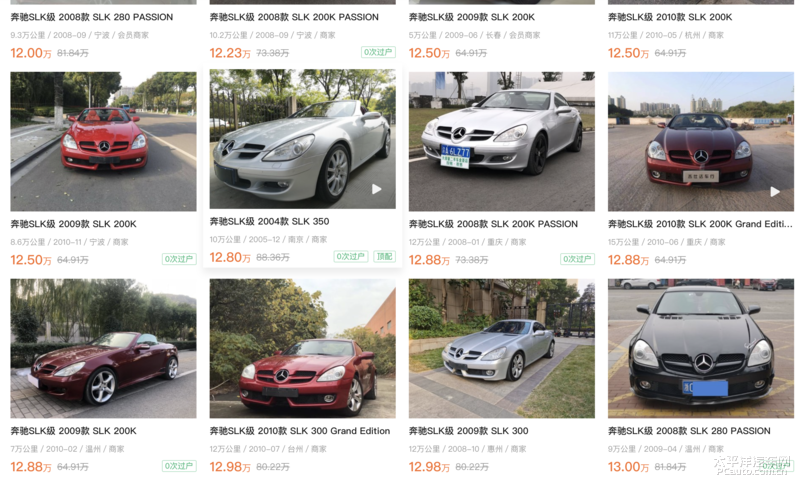
Task: Open the black 2008款 SLK 280 PASSION 13.00万 car
Action: point(700,349)
